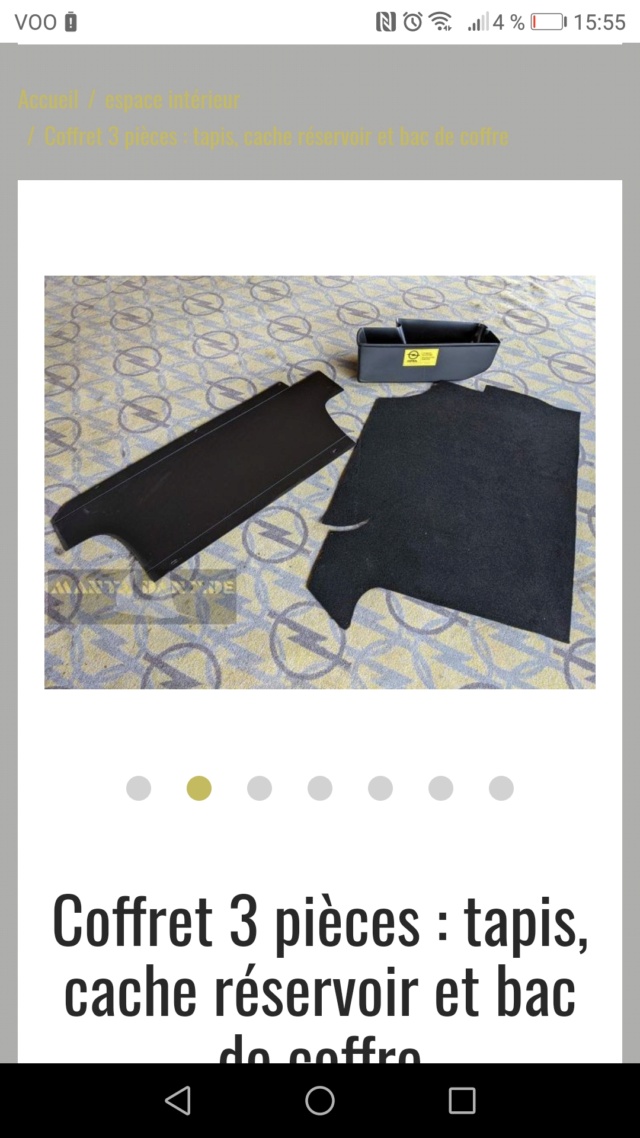Switch to the sixth carousel image dot
Viewport: 640px width, 1138px height.
pos(441,788)
